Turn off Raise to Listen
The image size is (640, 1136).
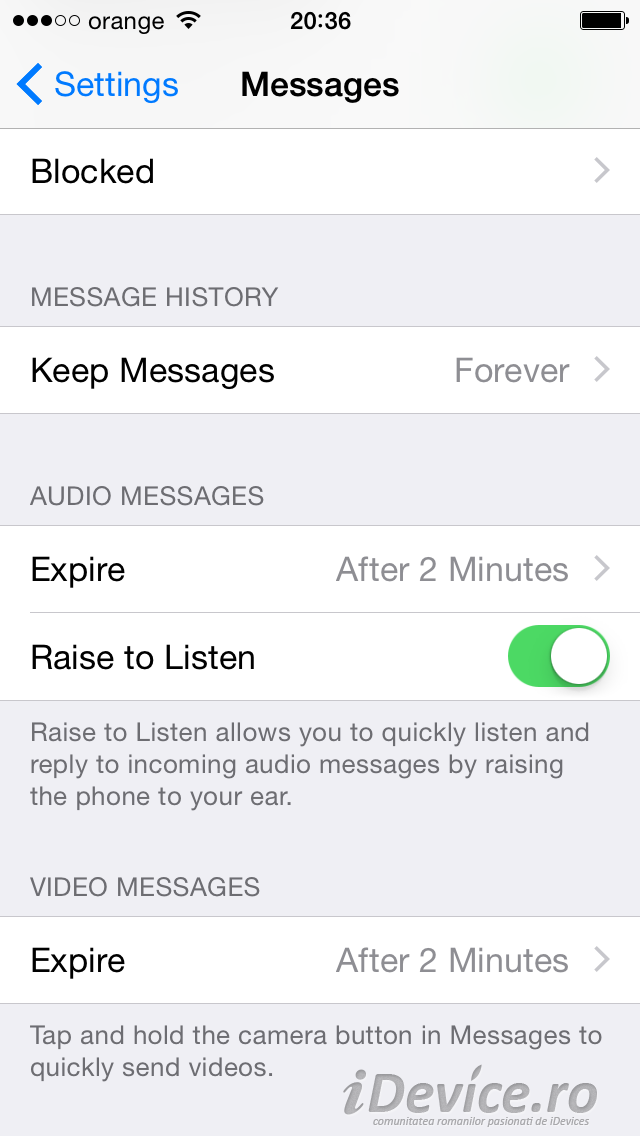pyautogui.click(x=558, y=656)
